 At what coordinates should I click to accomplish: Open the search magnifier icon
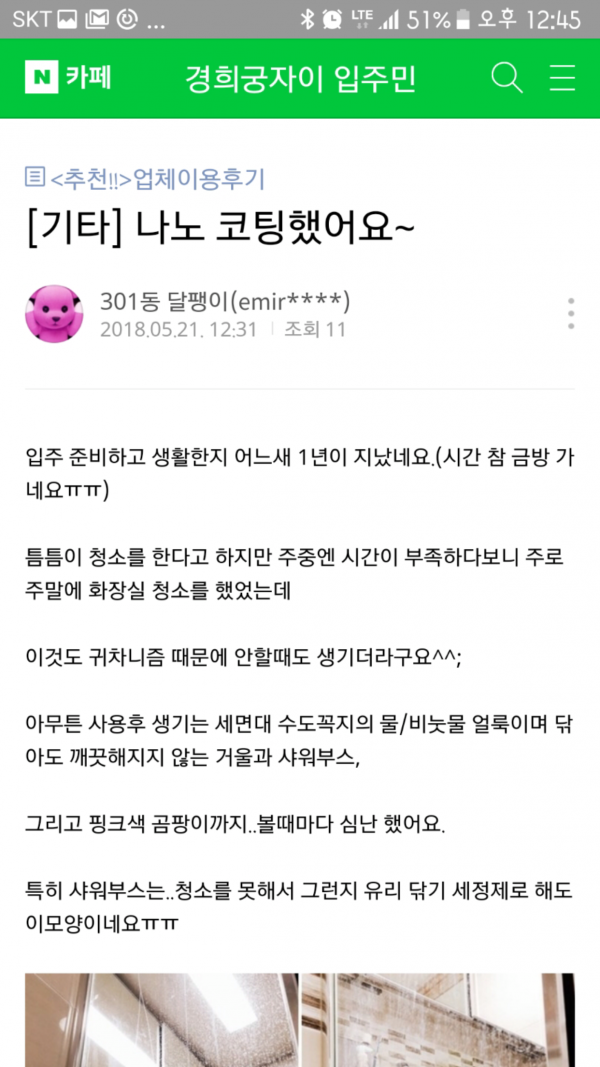[507, 78]
